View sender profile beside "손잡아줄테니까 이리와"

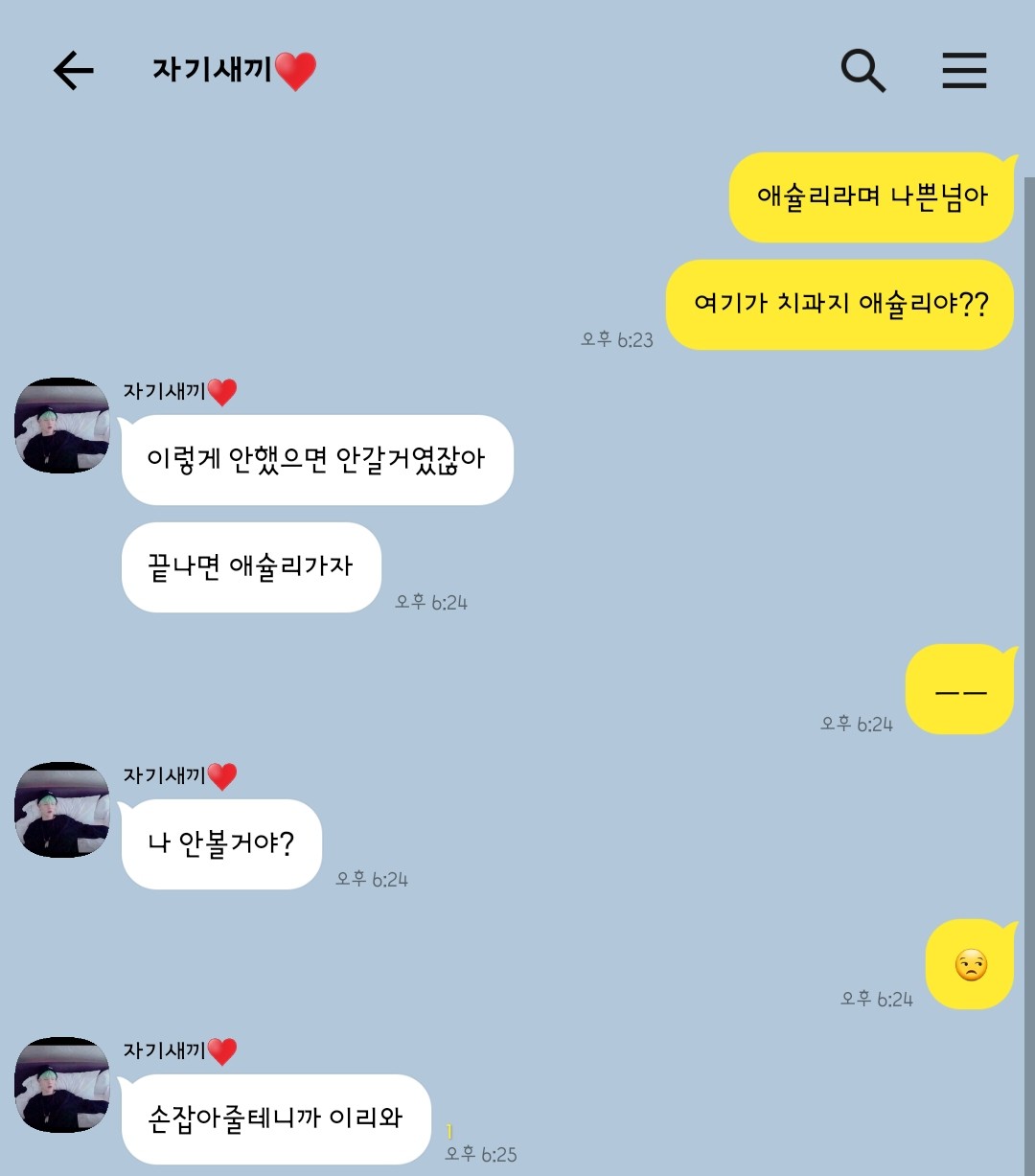[62, 1085]
